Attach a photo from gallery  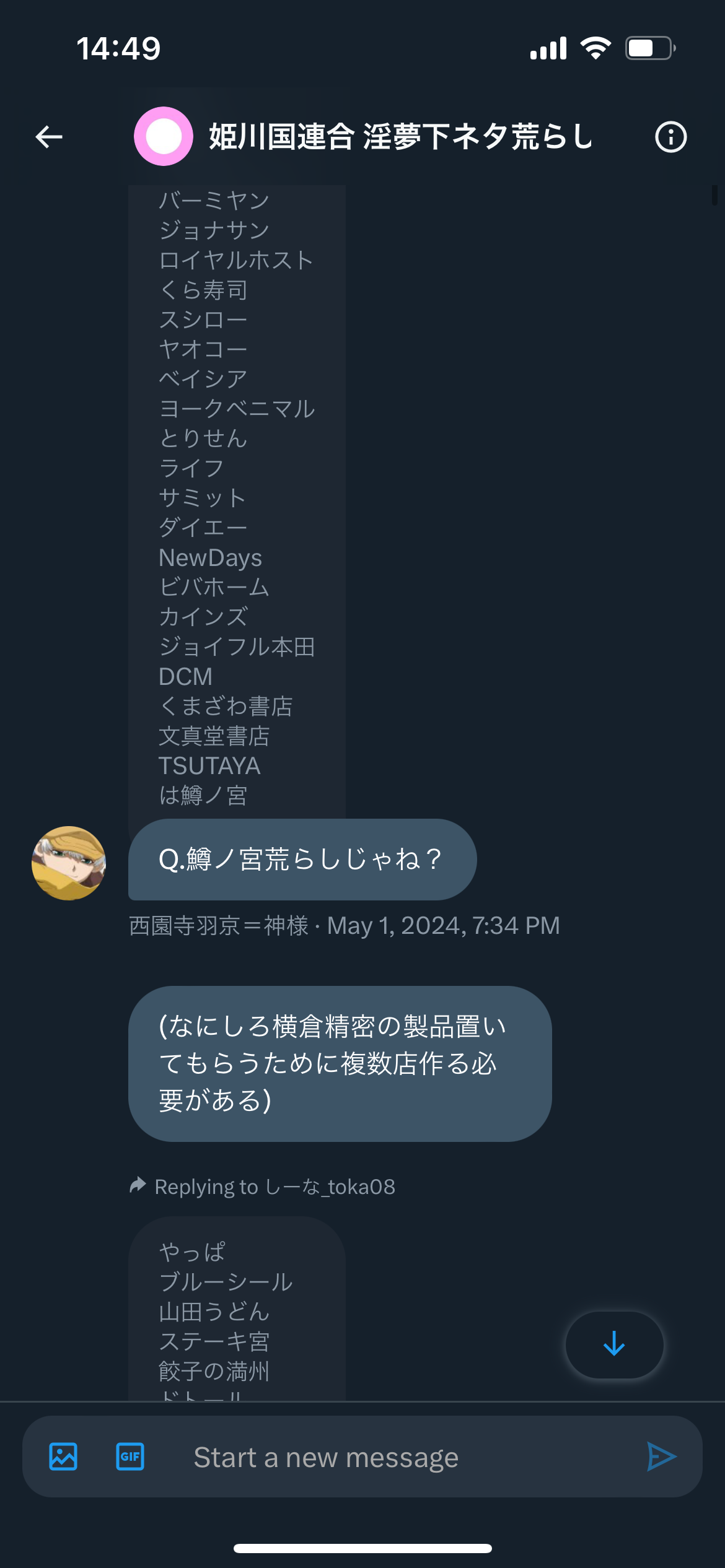click(63, 1457)
